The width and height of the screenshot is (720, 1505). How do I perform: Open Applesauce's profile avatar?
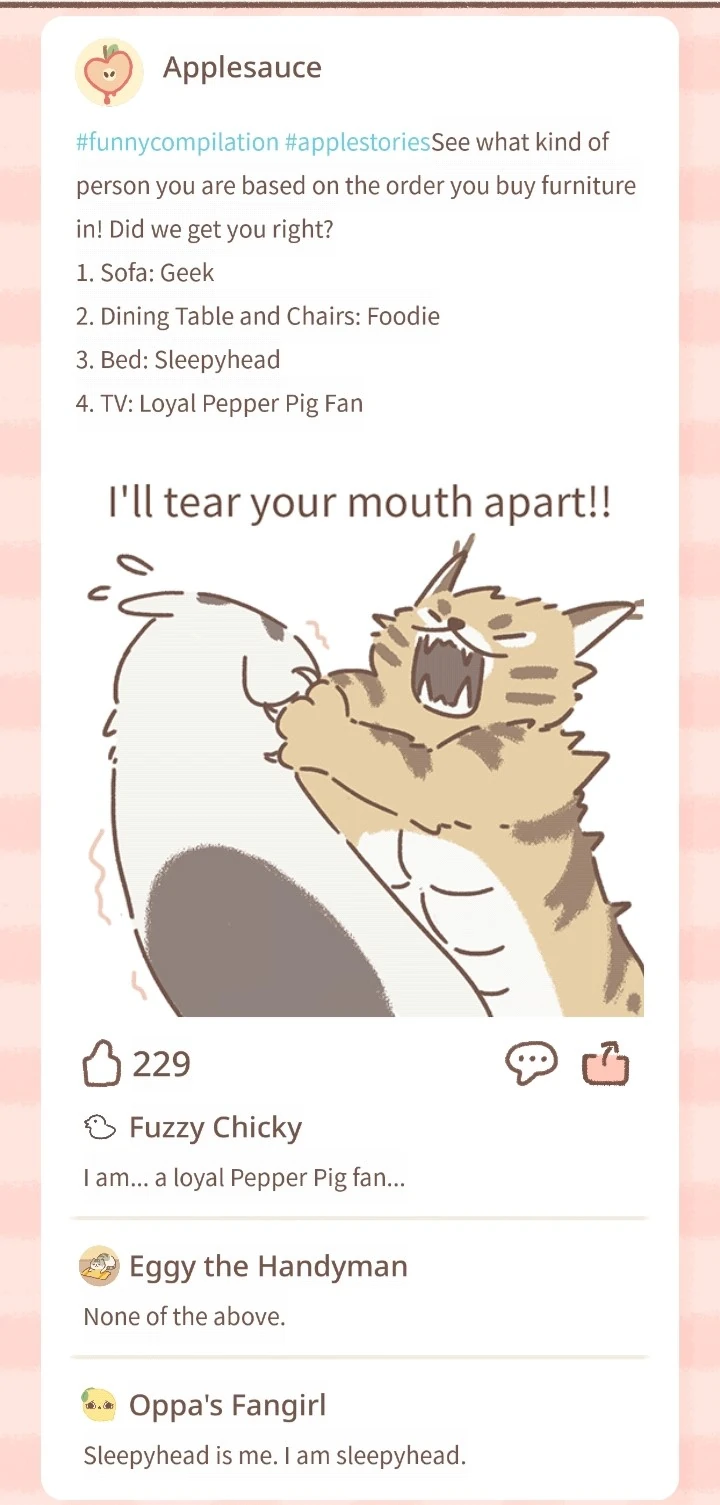pyautogui.click(x=109, y=72)
